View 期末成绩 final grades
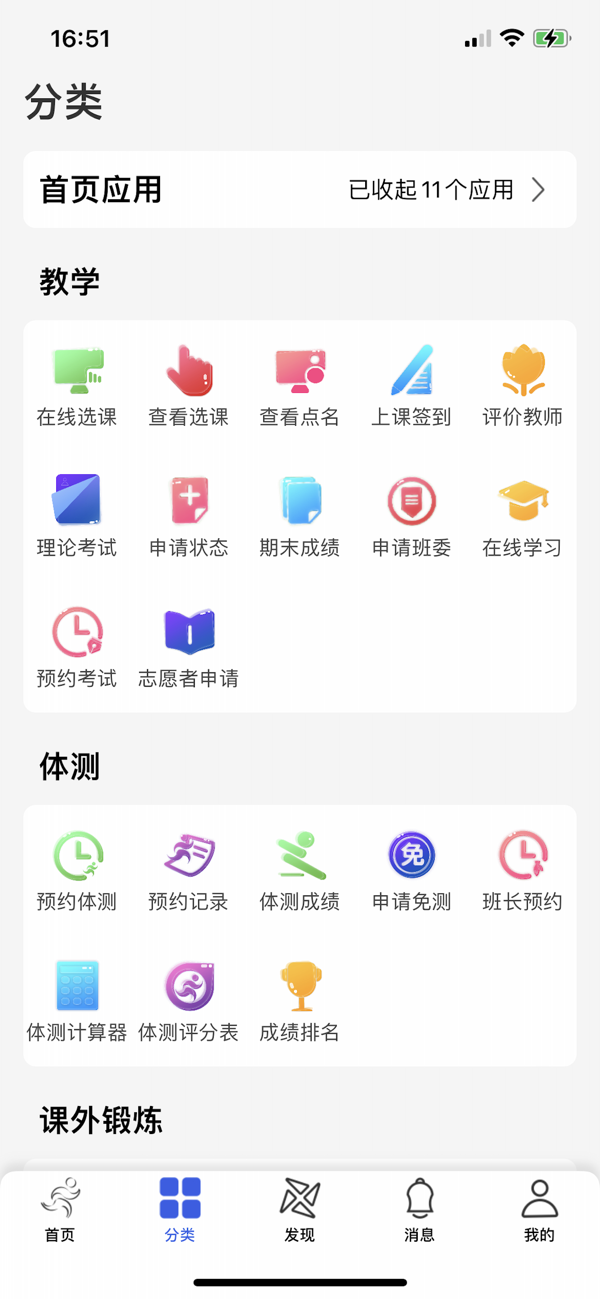 (300, 515)
